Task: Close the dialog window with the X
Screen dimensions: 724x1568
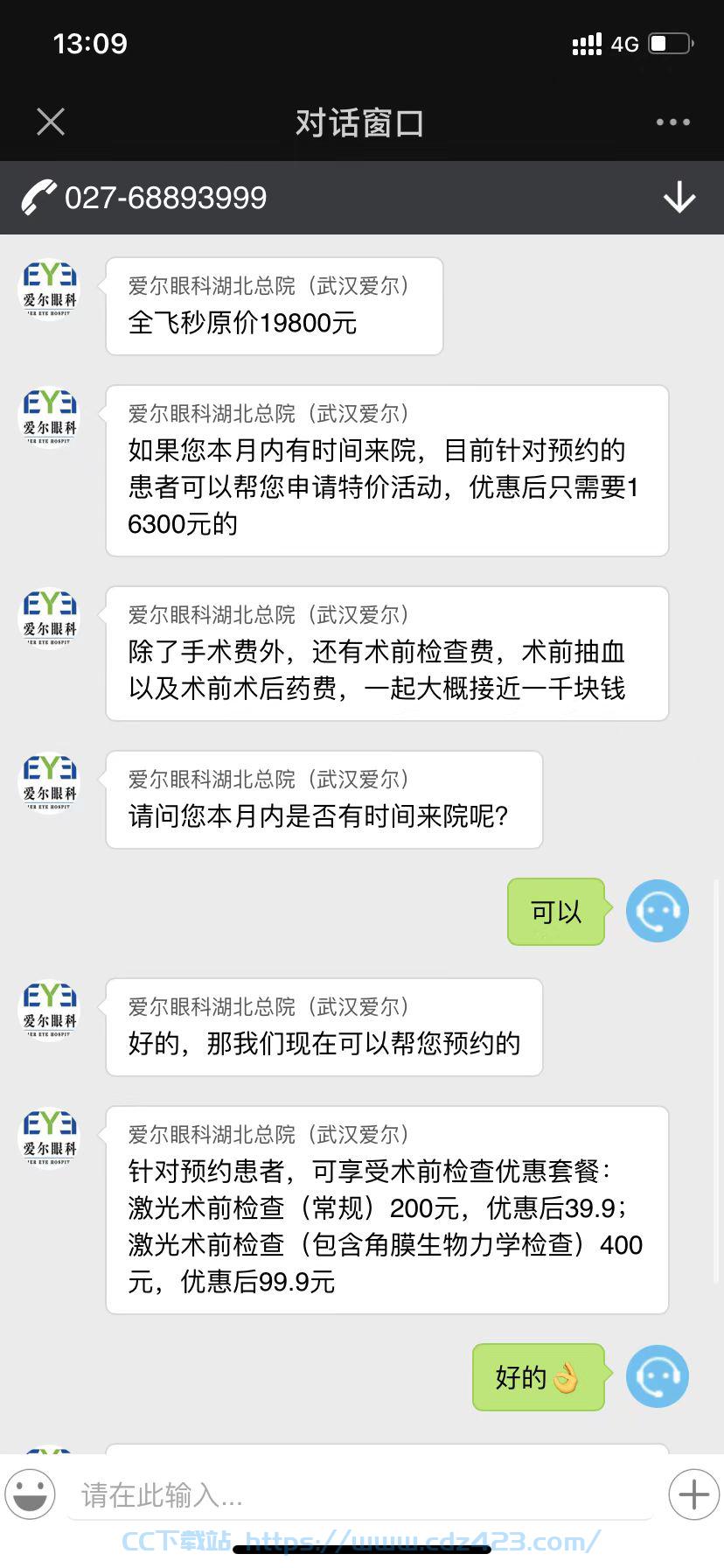Action: pyautogui.click(x=51, y=122)
